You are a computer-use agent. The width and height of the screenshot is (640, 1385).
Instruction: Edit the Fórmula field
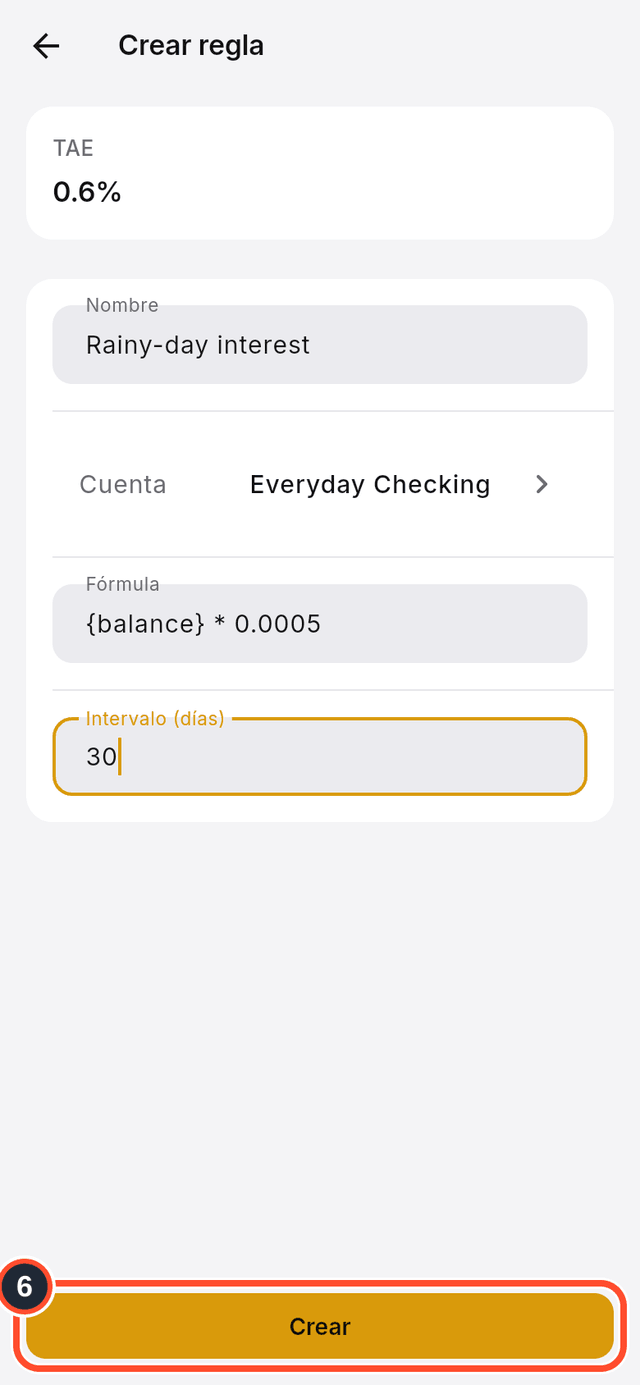point(320,623)
